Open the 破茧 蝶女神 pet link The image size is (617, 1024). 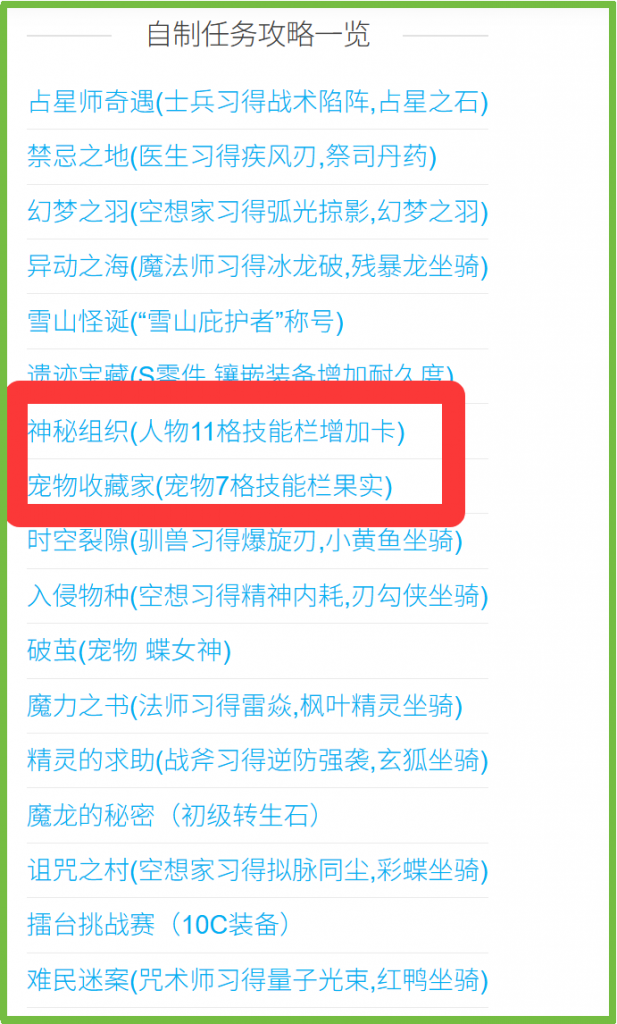point(129,651)
